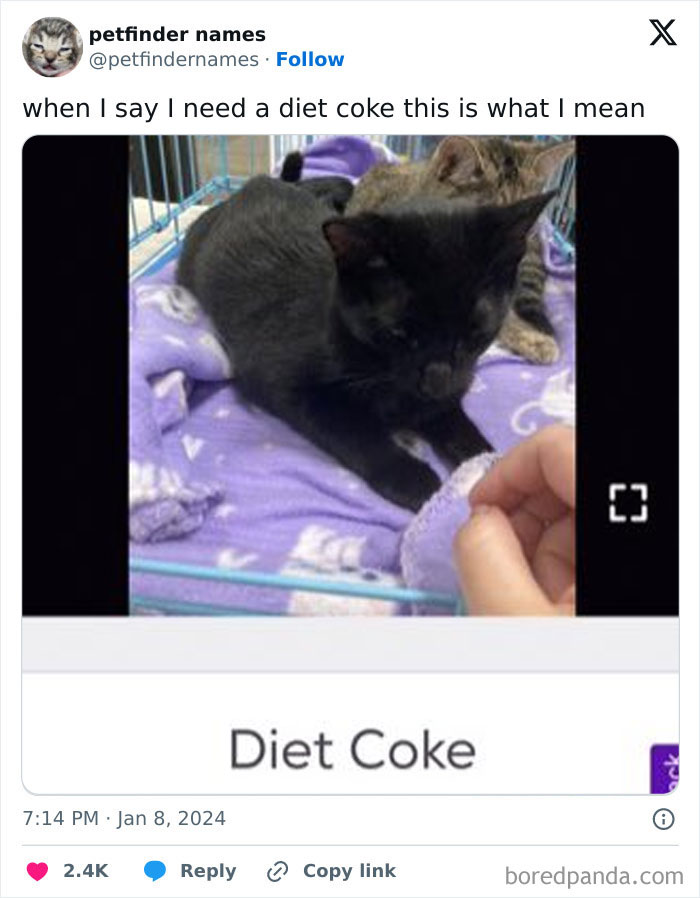Follow the petfinder names account

[x=310, y=60]
